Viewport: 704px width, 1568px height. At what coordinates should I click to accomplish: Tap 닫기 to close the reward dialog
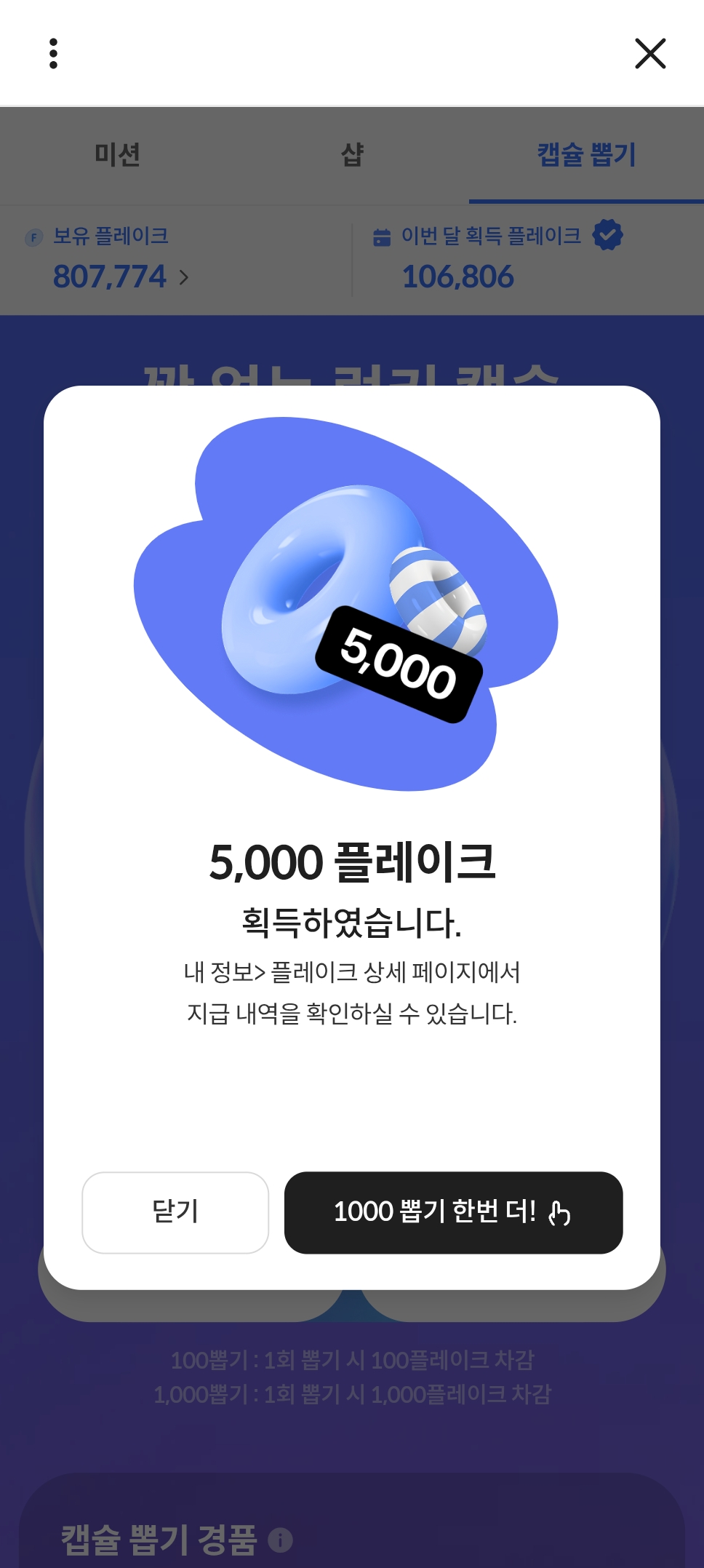click(x=175, y=1212)
